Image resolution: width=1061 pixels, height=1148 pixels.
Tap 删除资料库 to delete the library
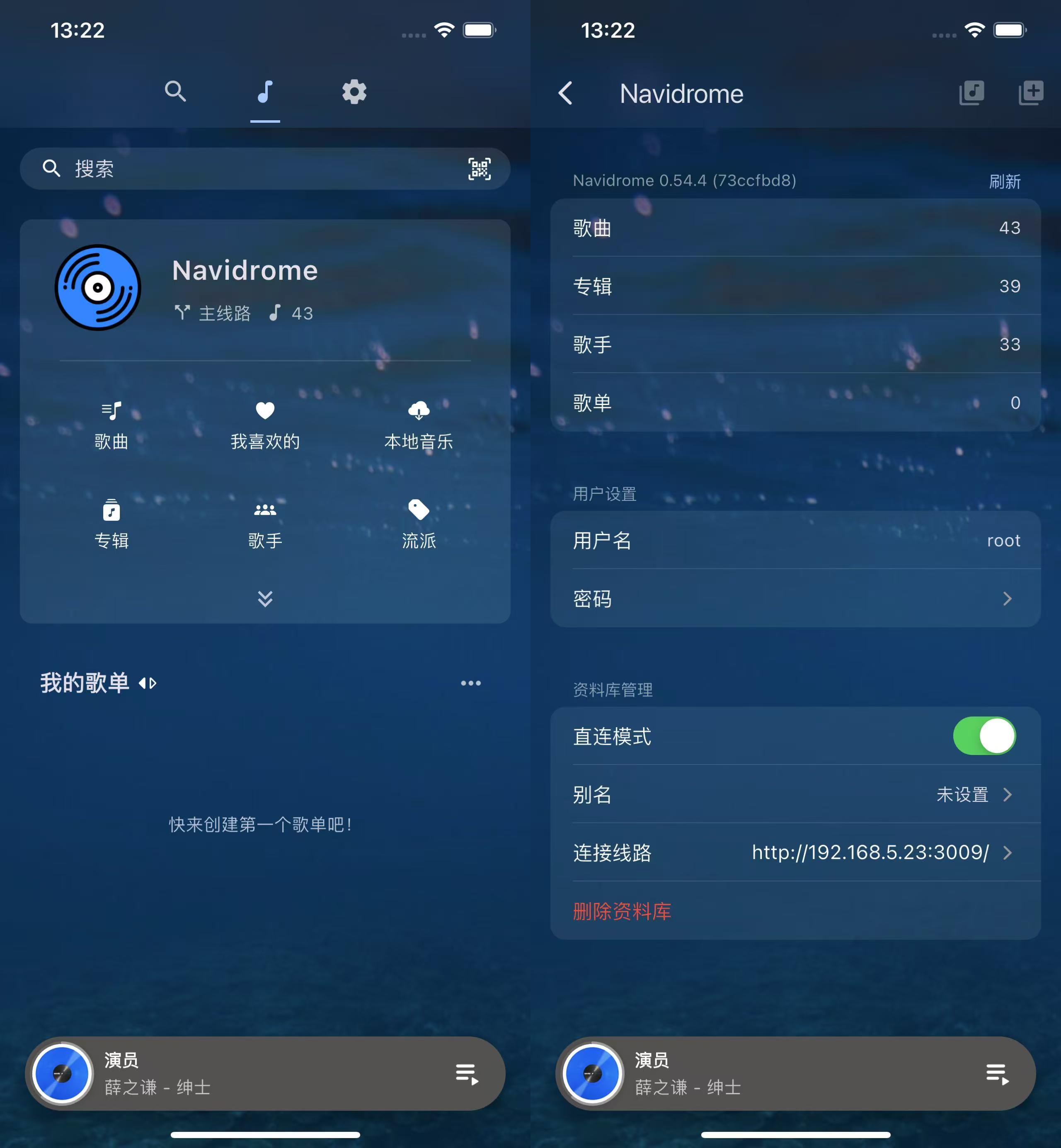(622, 911)
